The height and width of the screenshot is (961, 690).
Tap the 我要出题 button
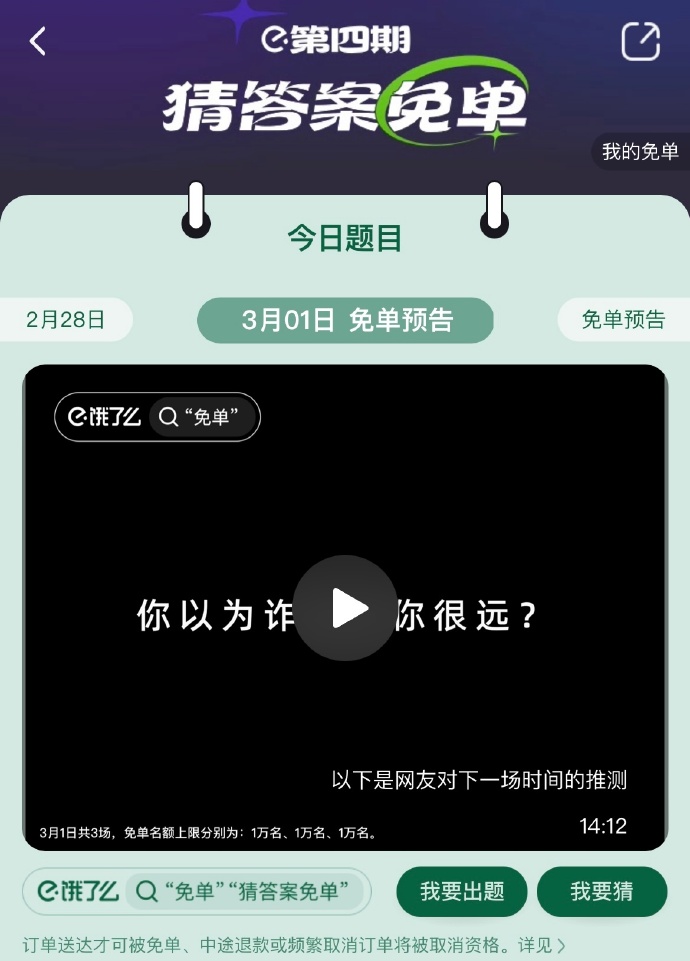click(x=461, y=891)
